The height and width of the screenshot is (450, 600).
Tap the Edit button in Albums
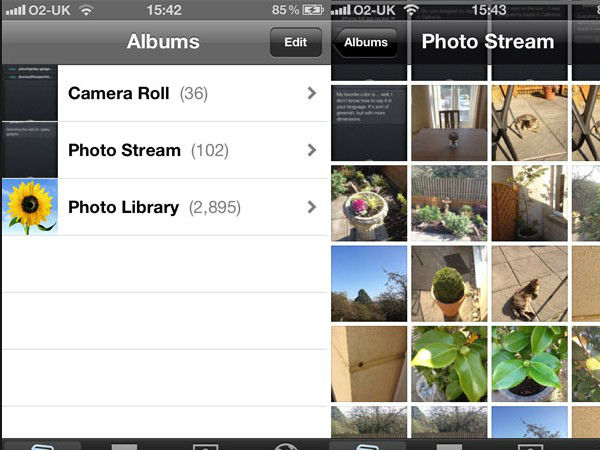tap(295, 43)
